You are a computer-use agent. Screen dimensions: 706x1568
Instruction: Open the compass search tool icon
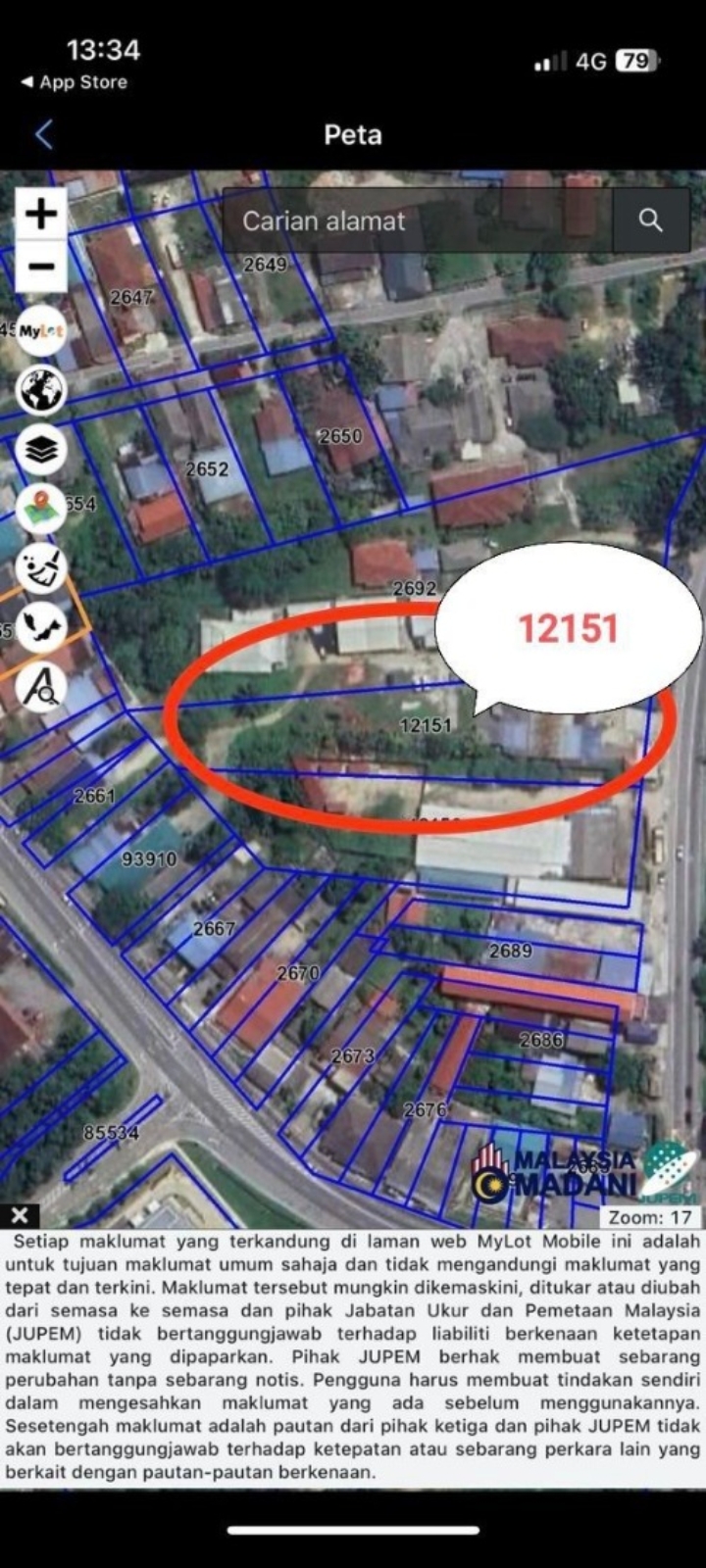coord(41,686)
